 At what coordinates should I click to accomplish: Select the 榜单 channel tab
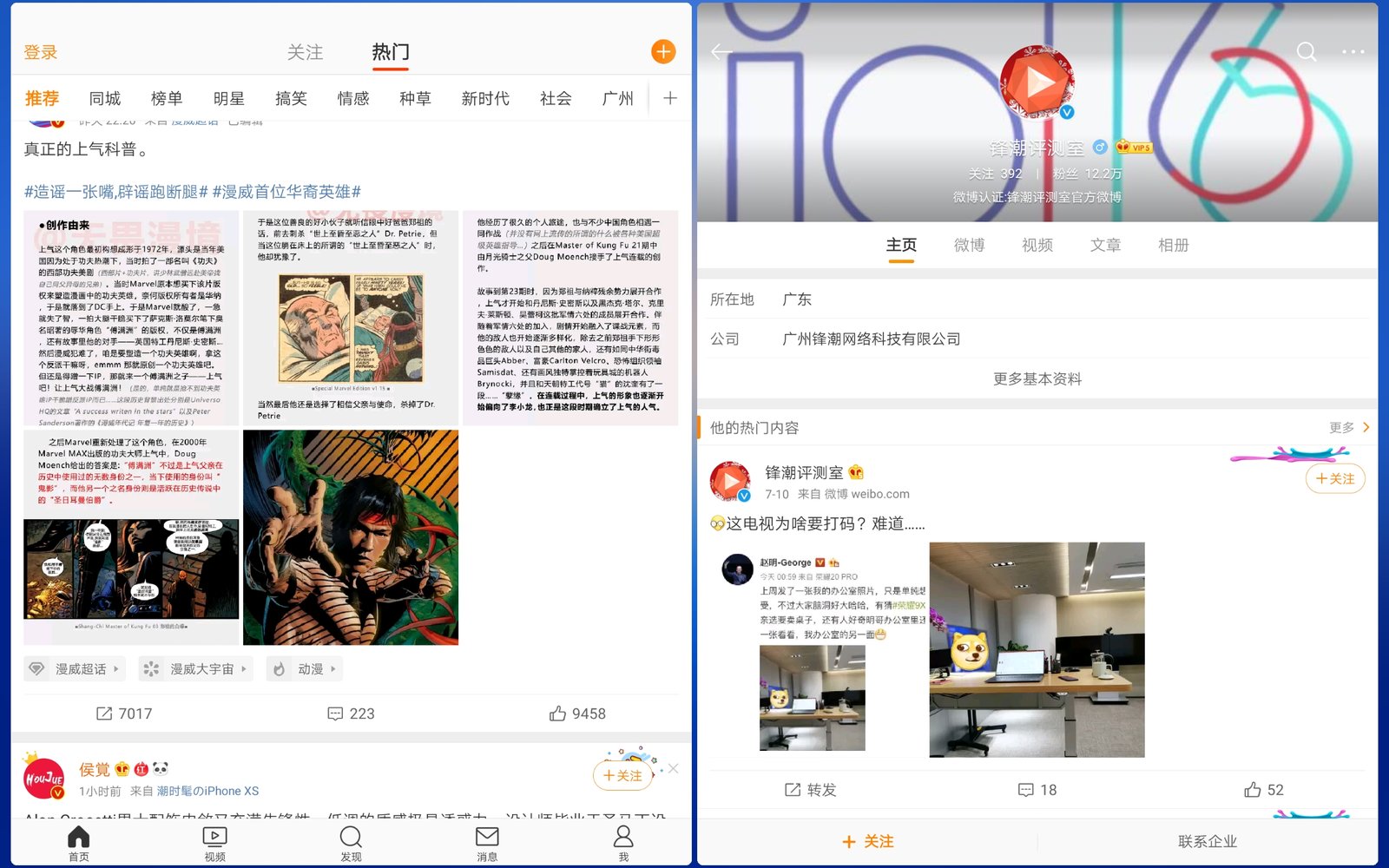[x=167, y=99]
